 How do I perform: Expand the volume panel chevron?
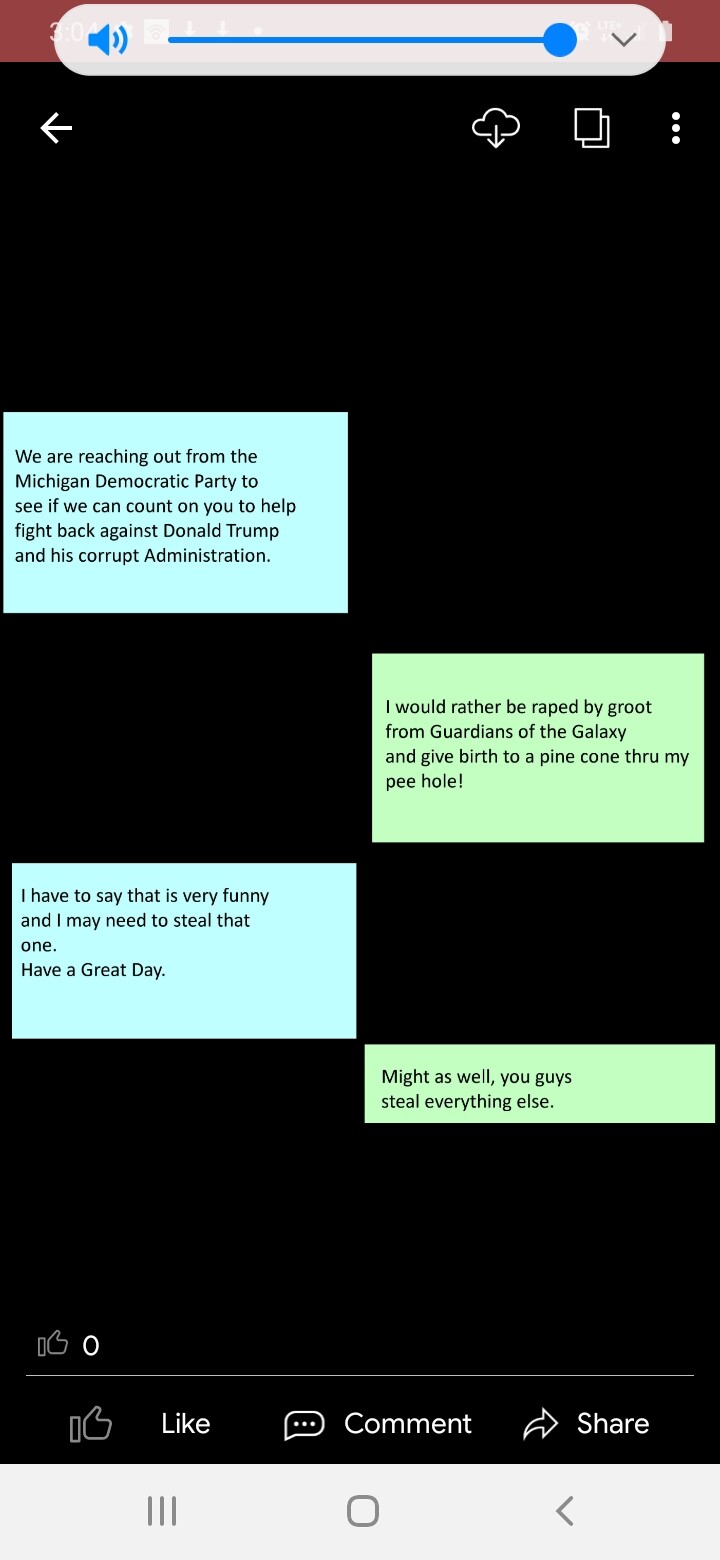click(624, 40)
